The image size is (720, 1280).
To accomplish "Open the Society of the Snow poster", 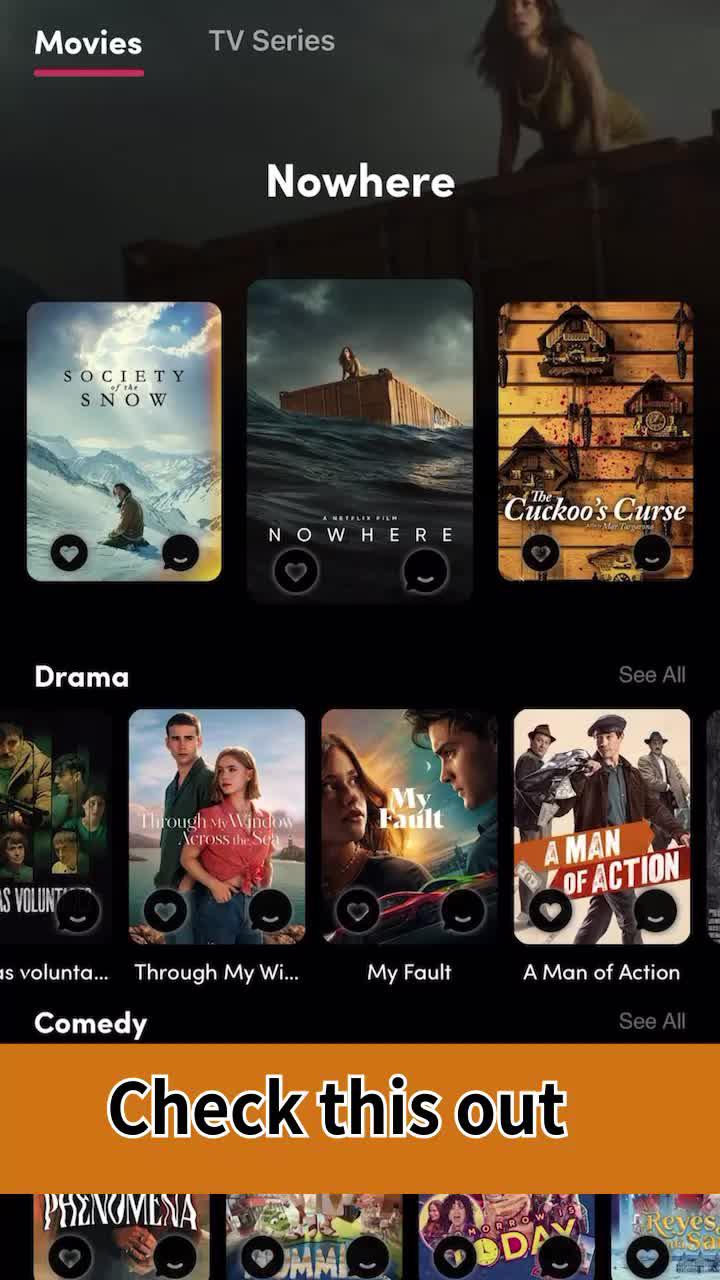I will click(124, 420).
